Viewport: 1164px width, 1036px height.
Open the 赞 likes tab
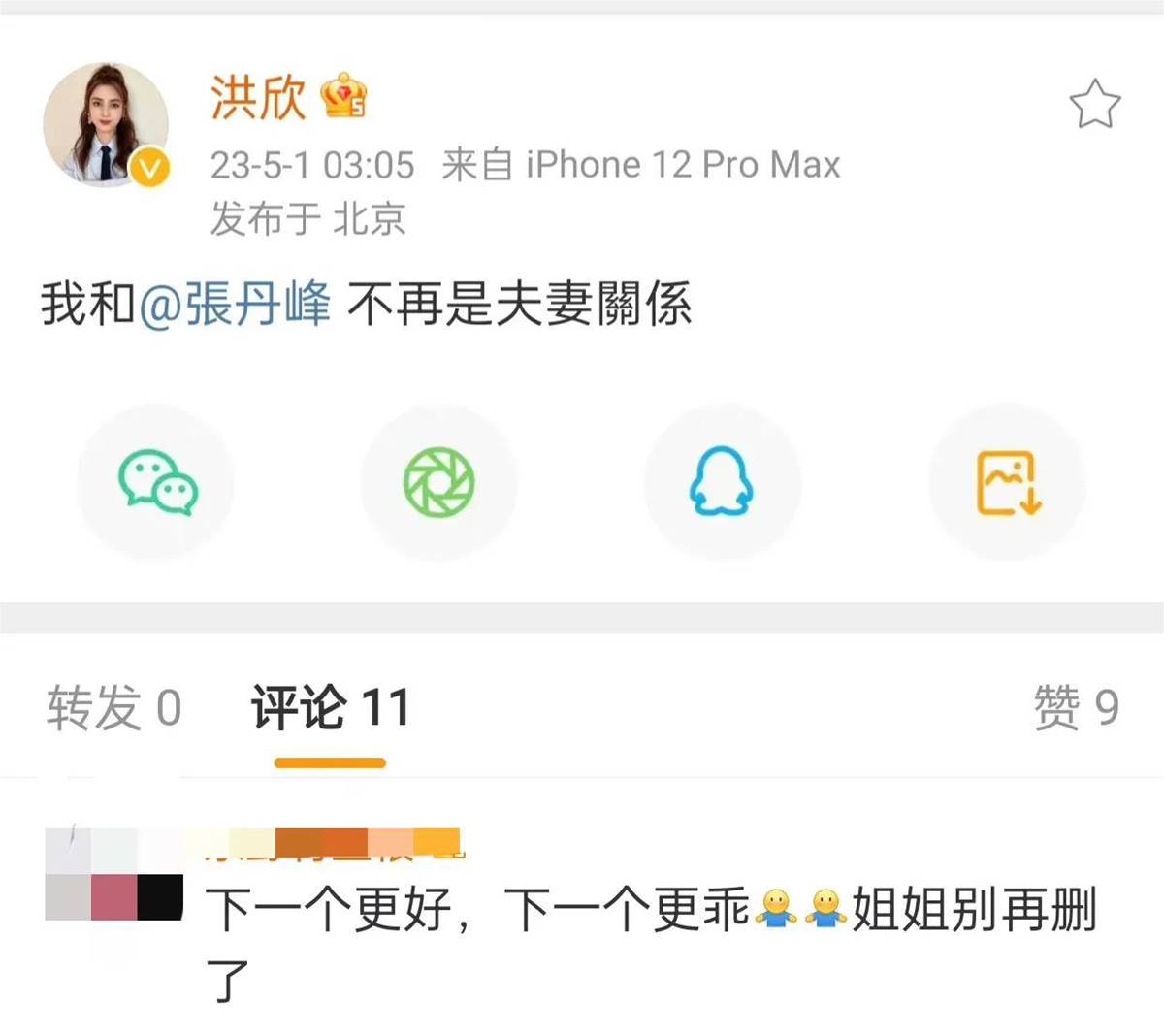click(1076, 707)
